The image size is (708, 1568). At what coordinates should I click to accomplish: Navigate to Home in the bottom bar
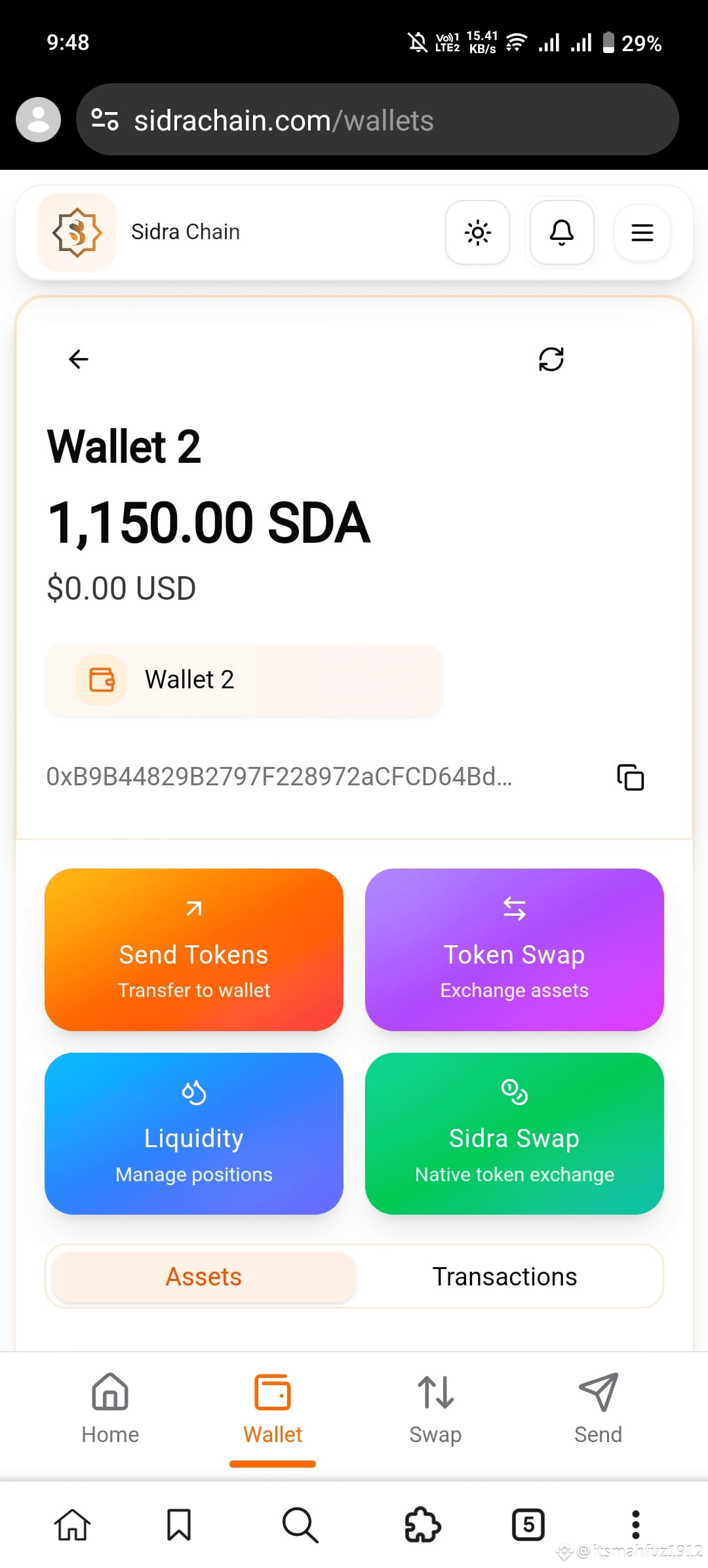coord(109,1409)
